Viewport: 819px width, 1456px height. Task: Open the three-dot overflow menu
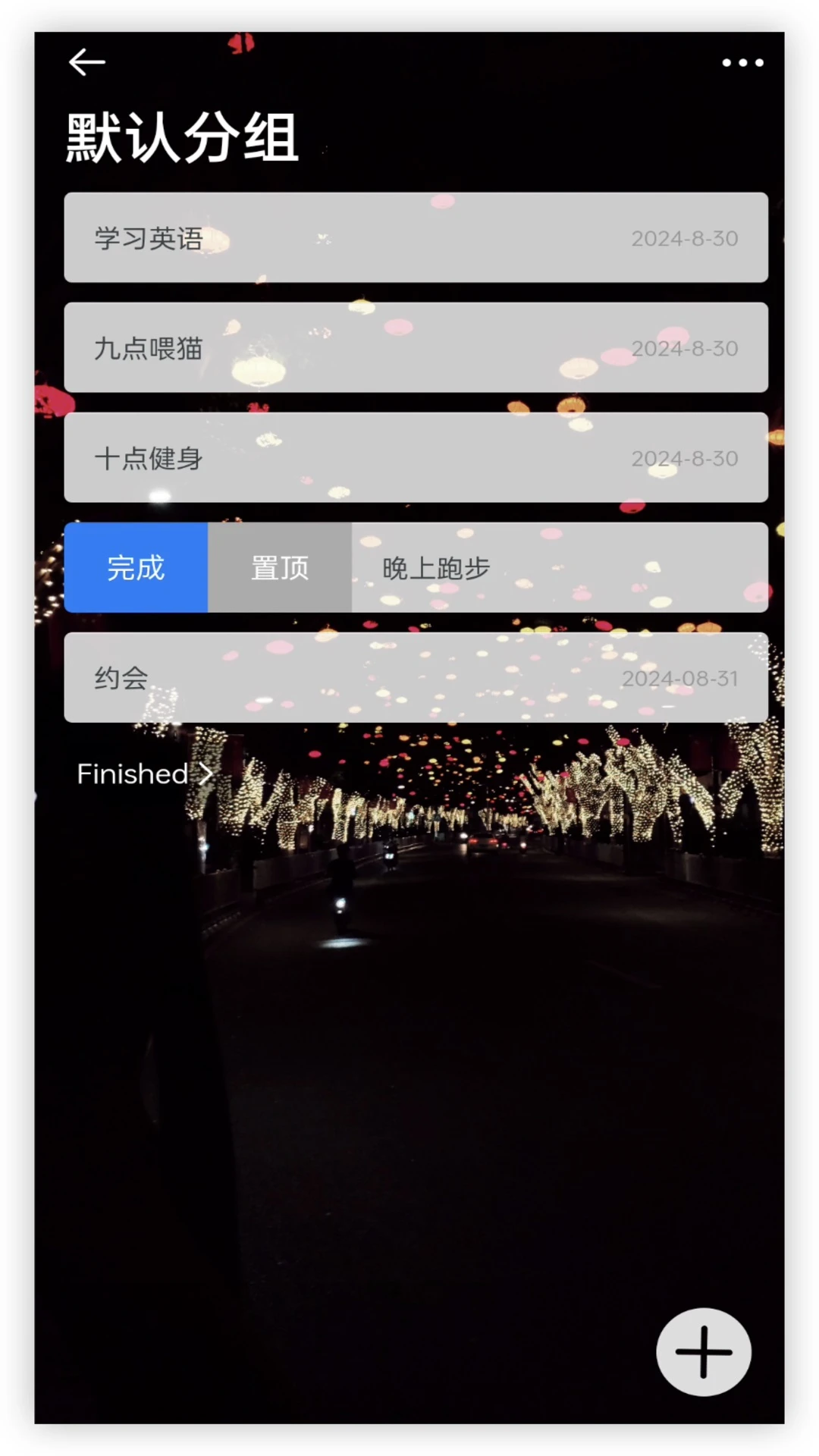tap(742, 63)
